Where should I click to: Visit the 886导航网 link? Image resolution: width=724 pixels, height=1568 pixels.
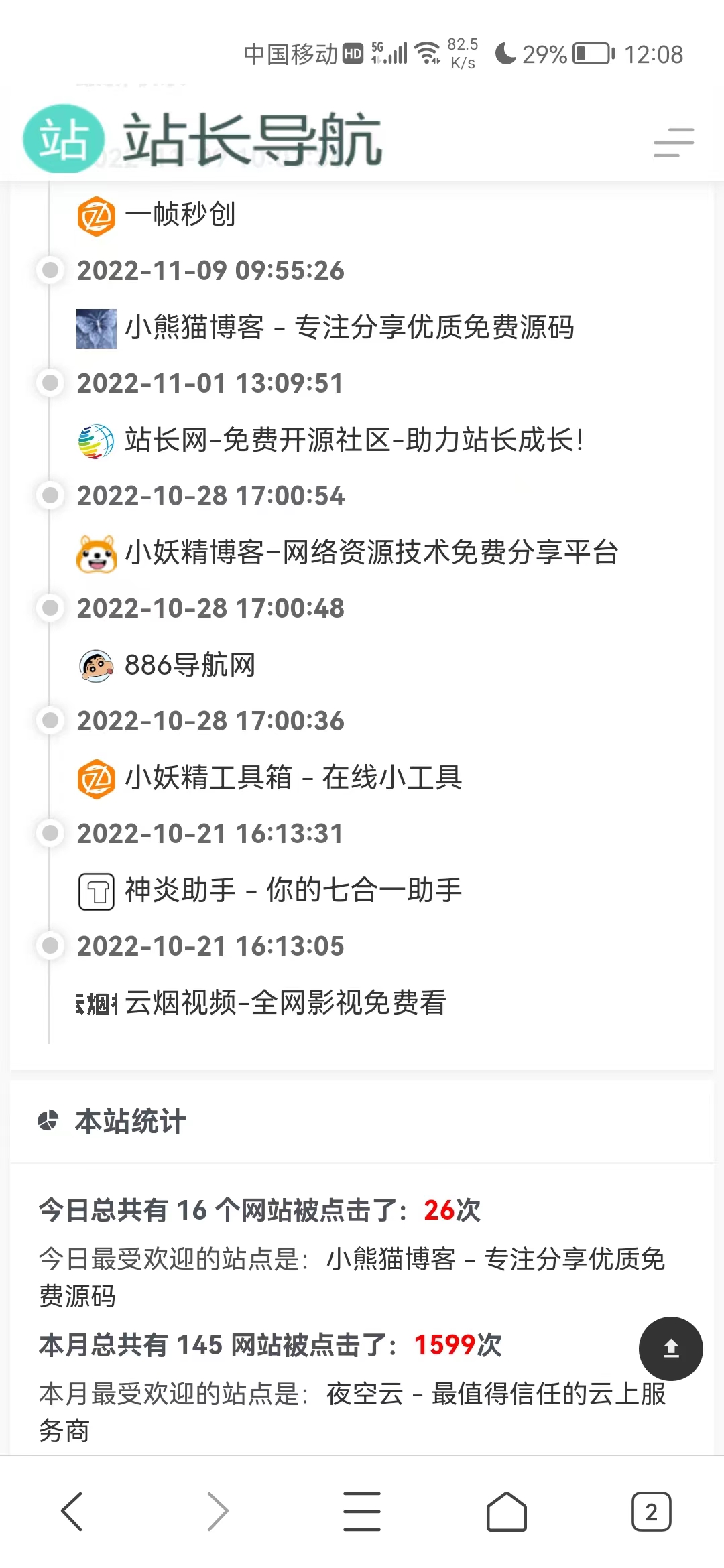coord(190,665)
